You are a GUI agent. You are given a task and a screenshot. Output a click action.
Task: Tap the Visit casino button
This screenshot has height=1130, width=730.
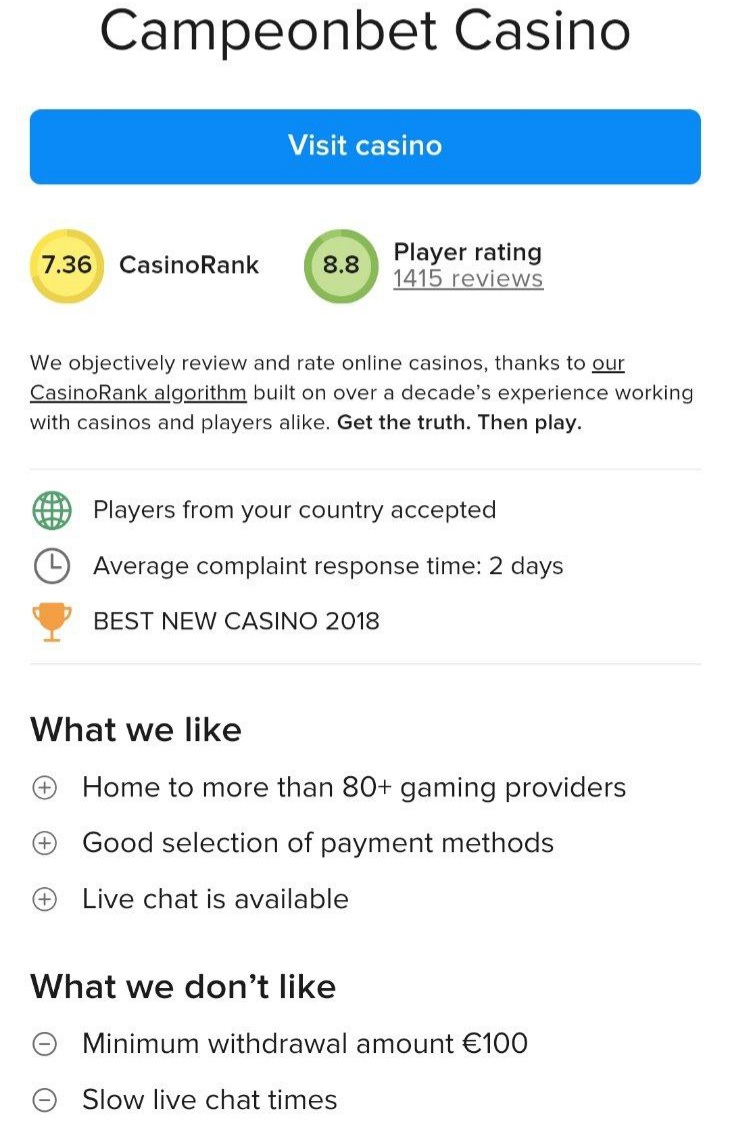click(365, 146)
